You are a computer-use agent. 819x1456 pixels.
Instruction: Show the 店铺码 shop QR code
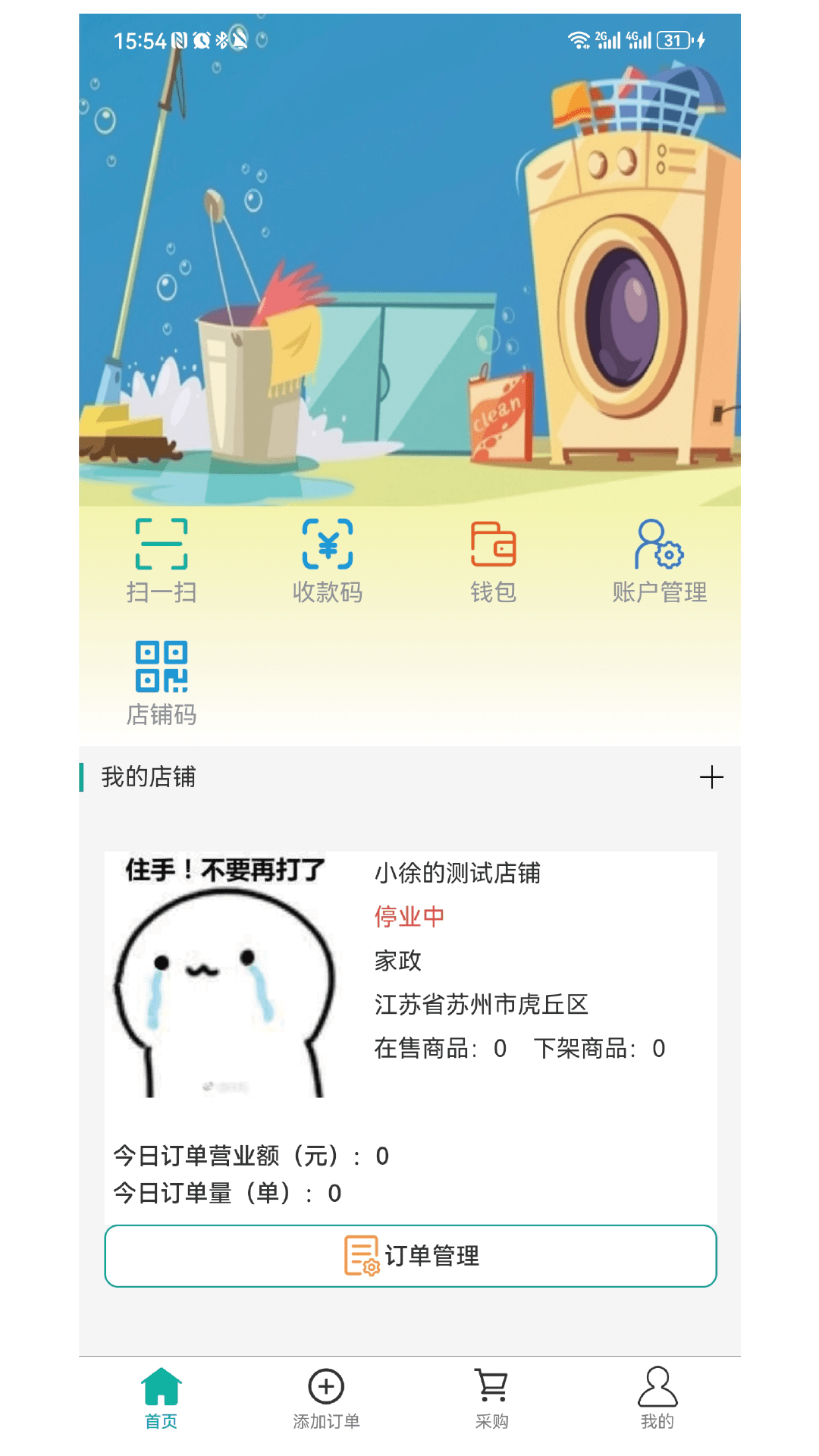tap(161, 669)
